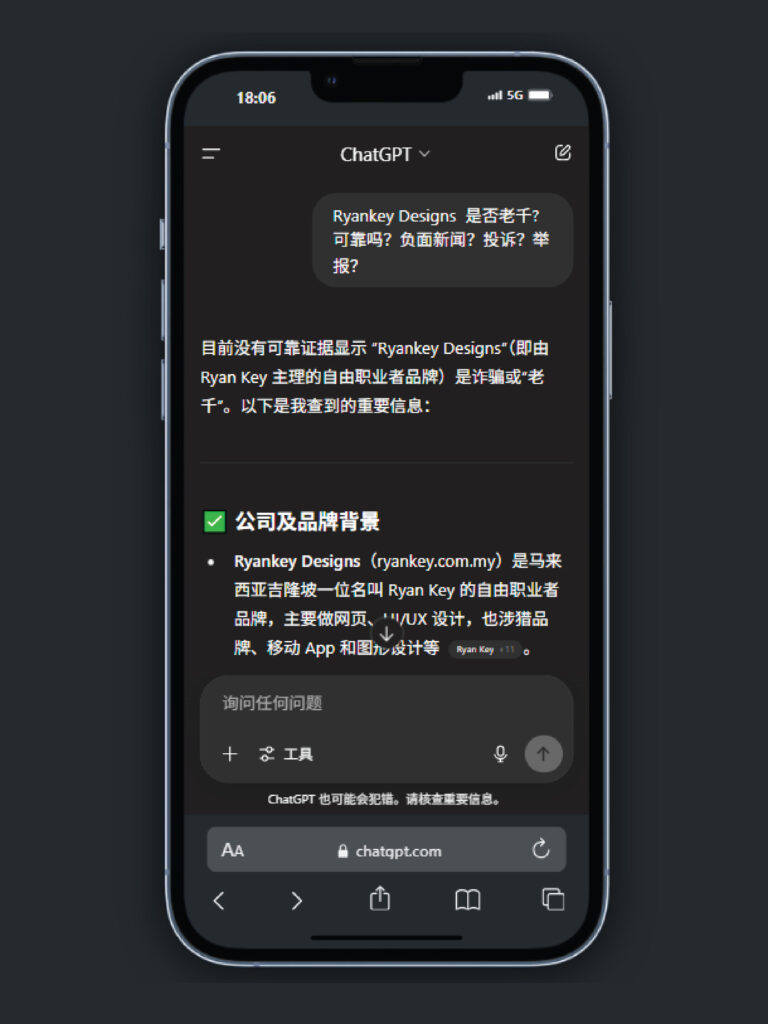The width and height of the screenshot is (768, 1024).
Task: Show all open Safari tabs
Action: pyautogui.click(x=553, y=899)
